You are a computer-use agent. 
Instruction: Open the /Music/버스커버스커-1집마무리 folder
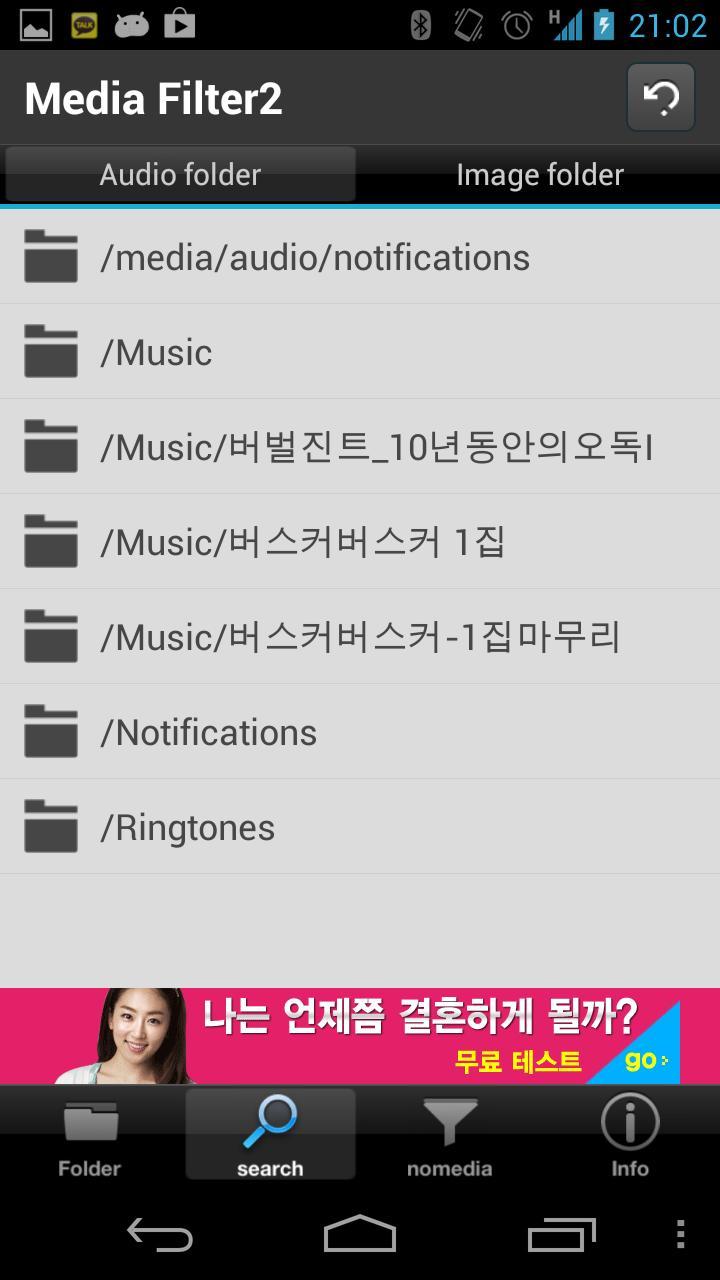360,637
